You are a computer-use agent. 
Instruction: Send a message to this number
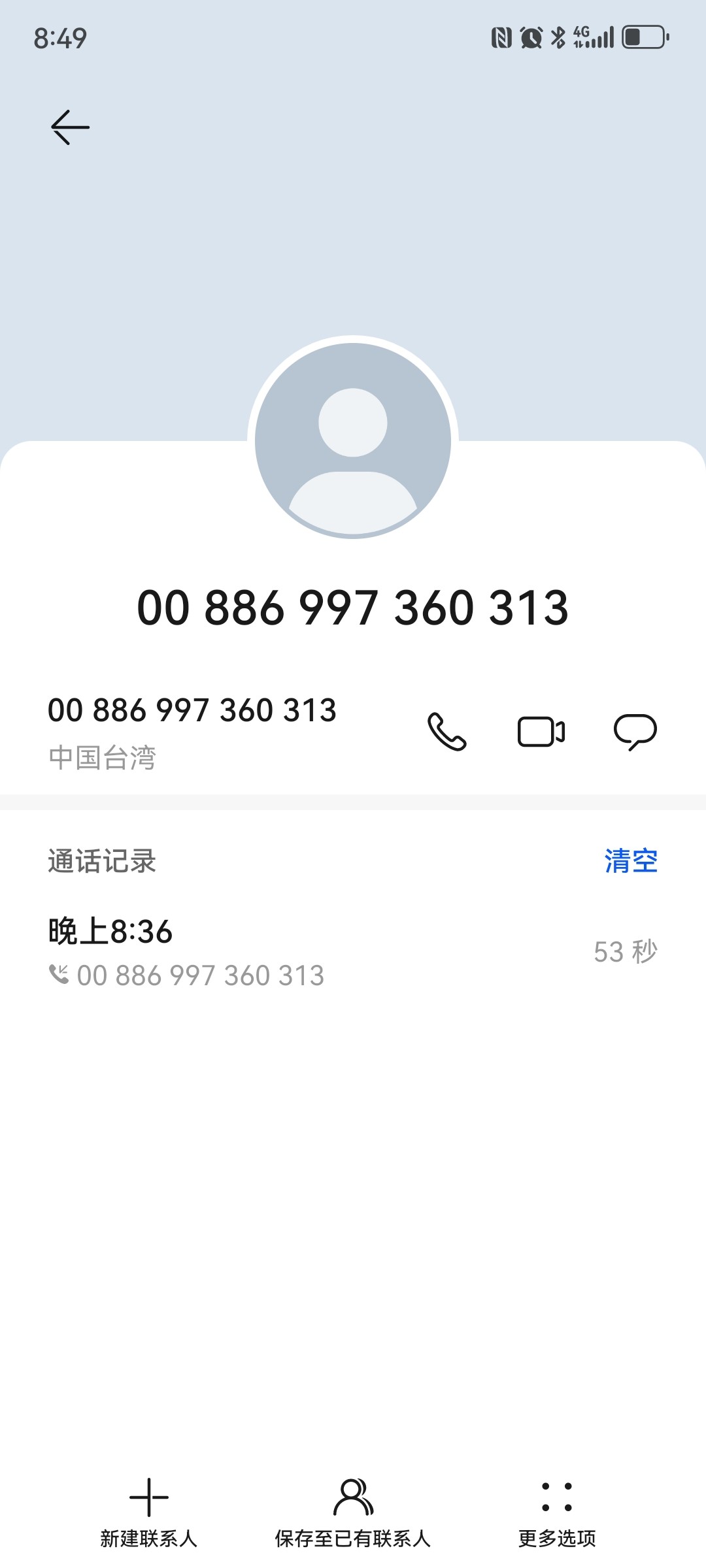click(635, 732)
